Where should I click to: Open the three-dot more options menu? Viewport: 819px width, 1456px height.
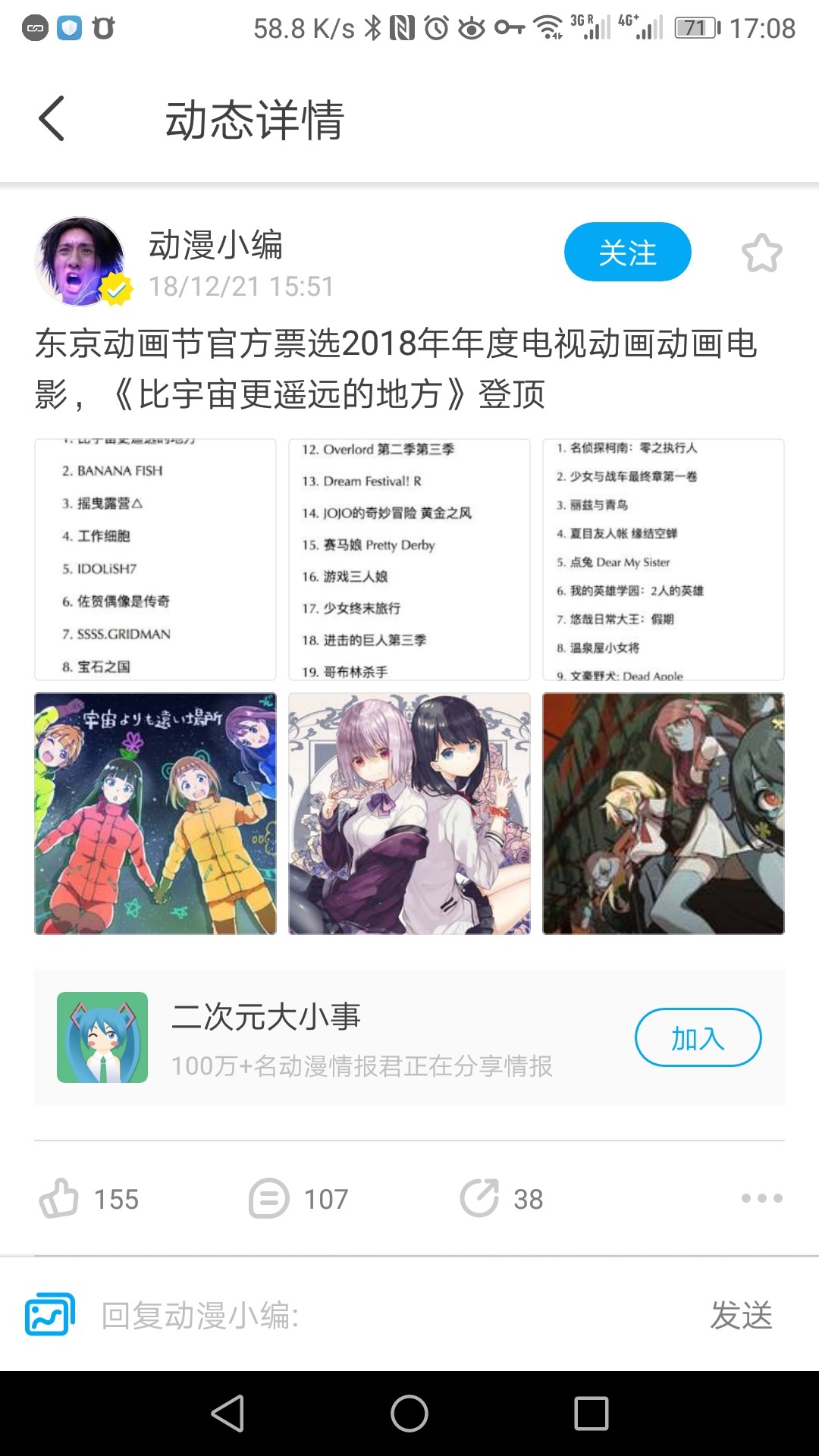click(x=761, y=1198)
